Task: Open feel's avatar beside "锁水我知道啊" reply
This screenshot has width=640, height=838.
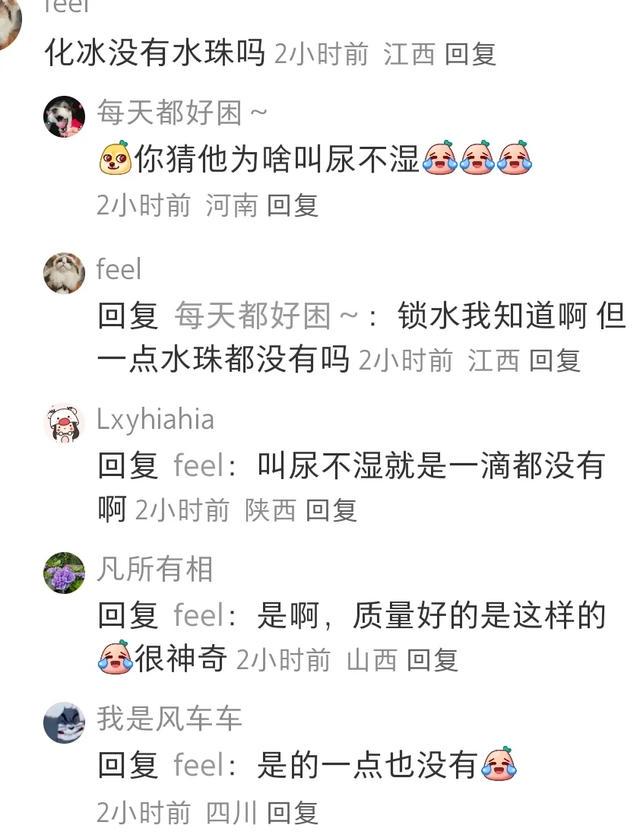Action: tap(64, 272)
